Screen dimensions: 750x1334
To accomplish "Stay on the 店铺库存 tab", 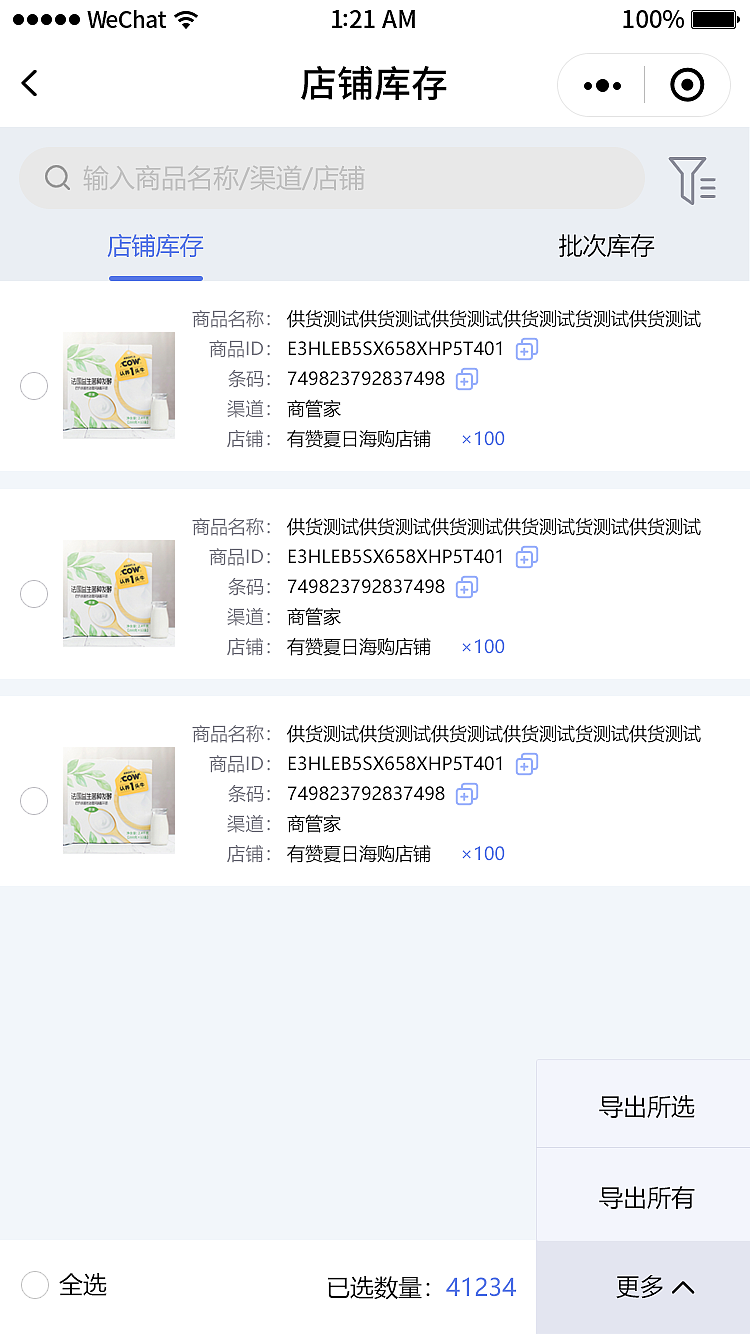I will click(155, 245).
